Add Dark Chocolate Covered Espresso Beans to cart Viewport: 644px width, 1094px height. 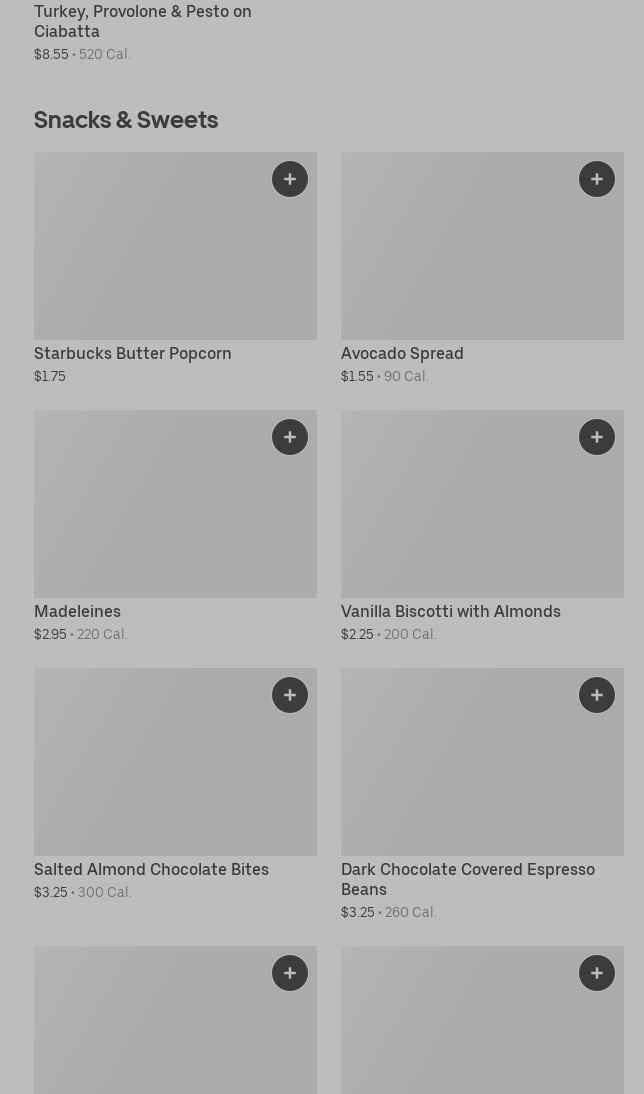(597, 695)
